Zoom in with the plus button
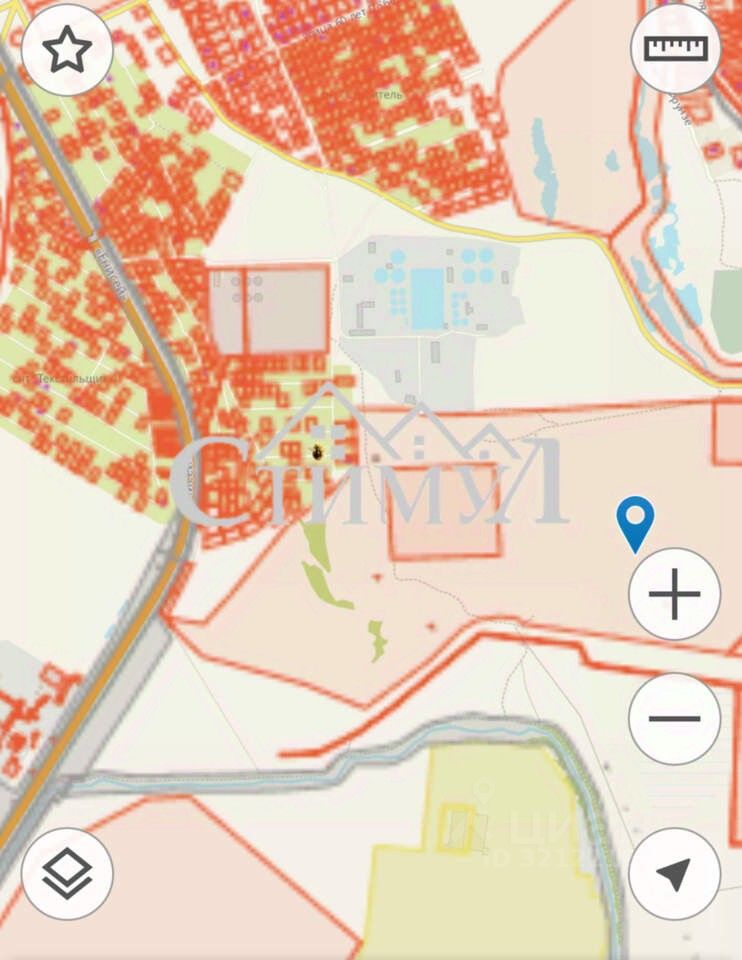Image resolution: width=742 pixels, height=960 pixels. tap(674, 595)
